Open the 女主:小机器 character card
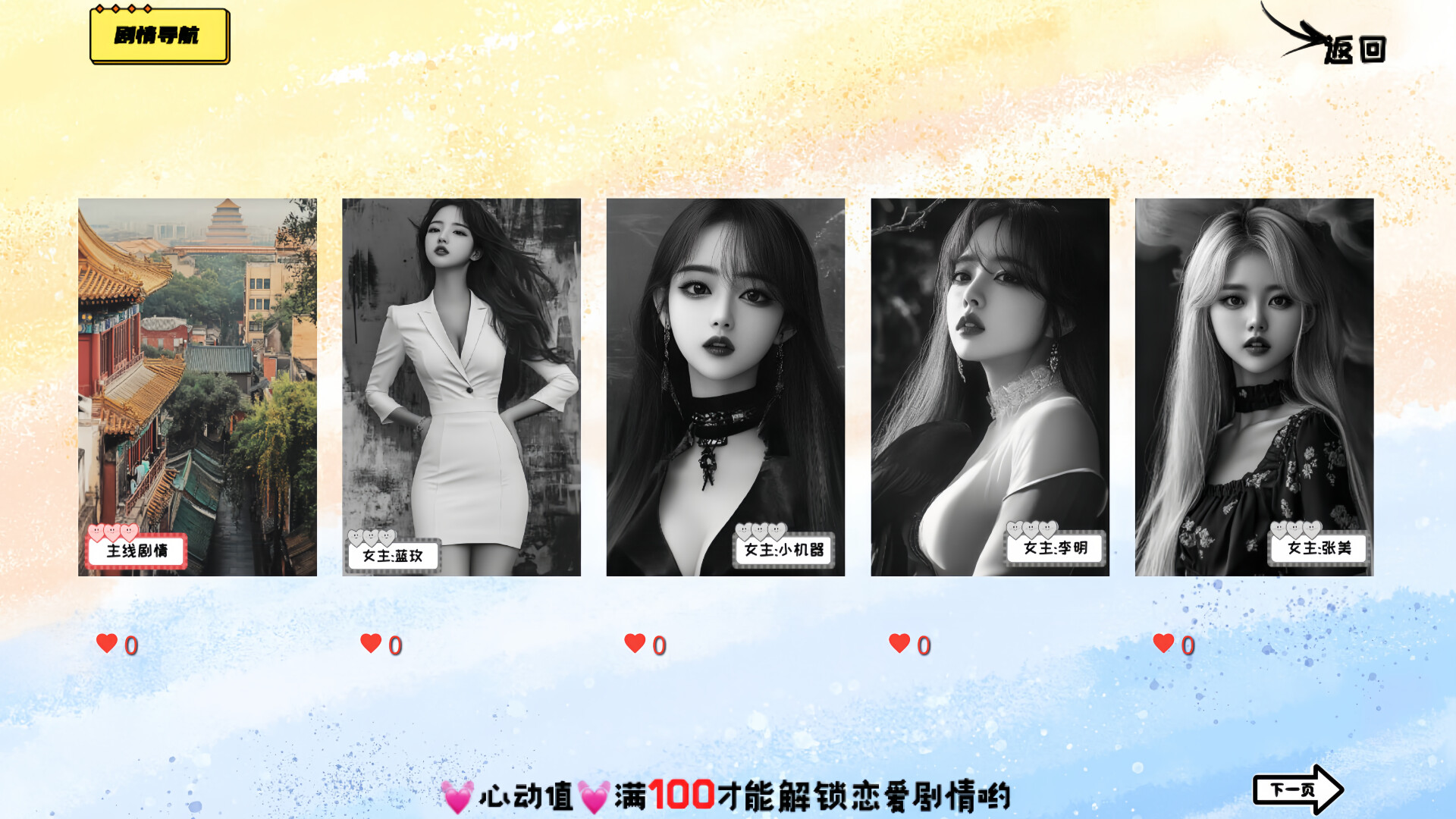 coord(725,387)
